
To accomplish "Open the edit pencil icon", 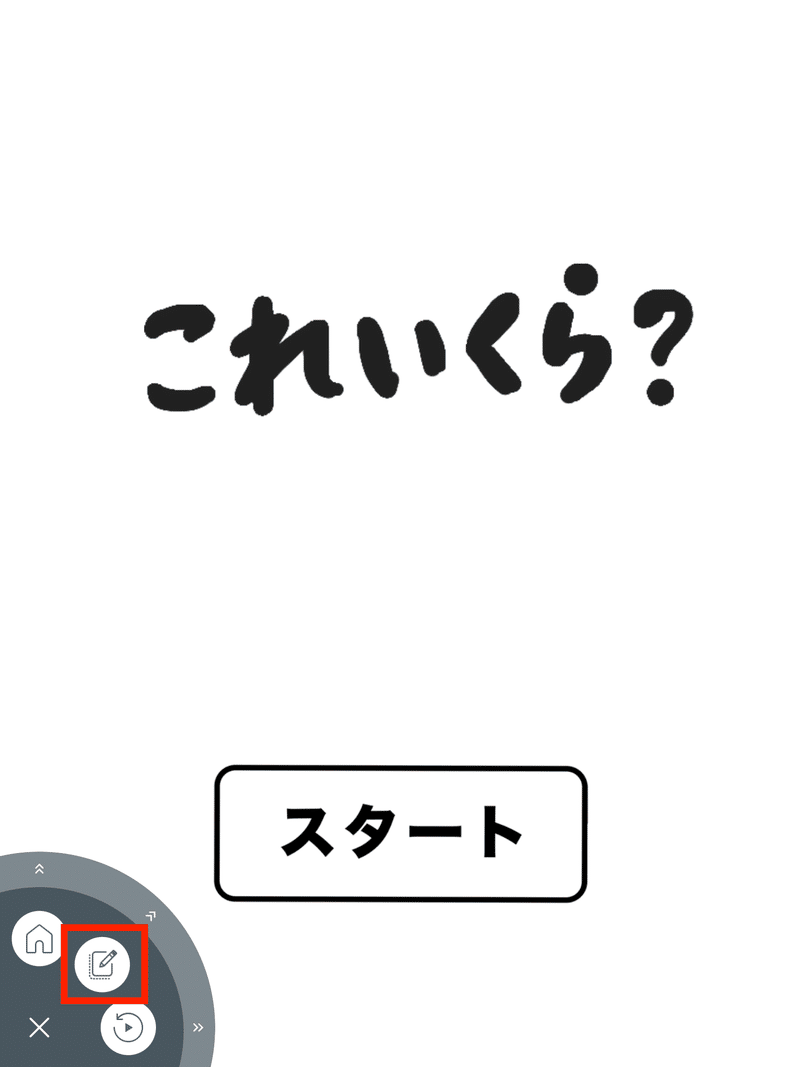I will 104,964.
